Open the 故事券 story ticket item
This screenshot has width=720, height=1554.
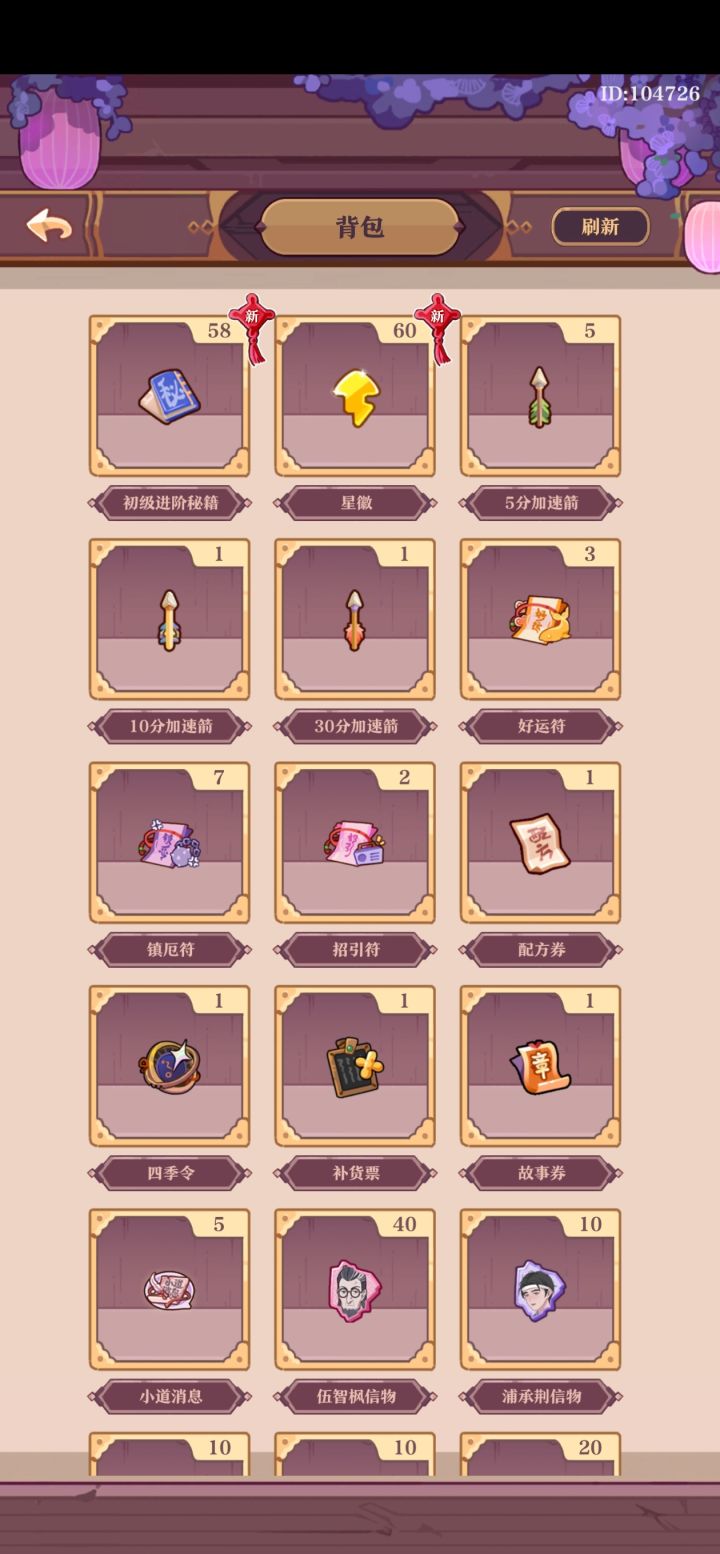pyautogui.click(x=540, y=1067)
